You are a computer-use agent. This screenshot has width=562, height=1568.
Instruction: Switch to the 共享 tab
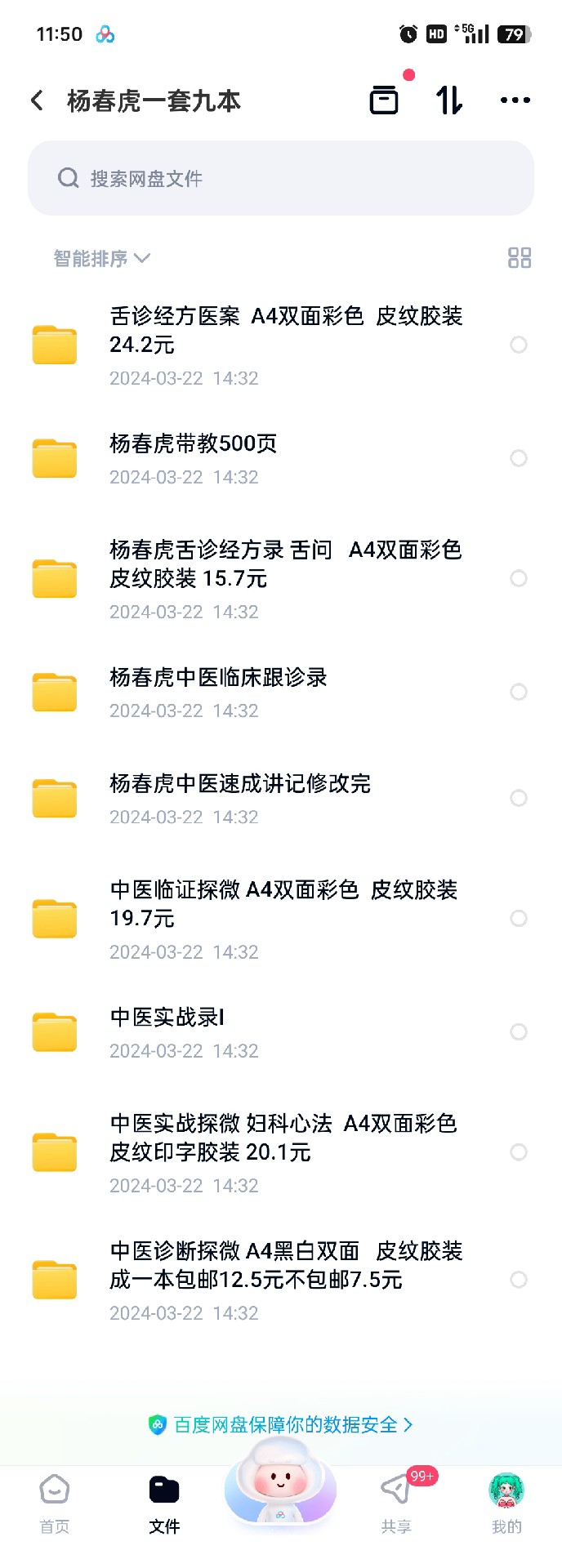coord(396,1504)
